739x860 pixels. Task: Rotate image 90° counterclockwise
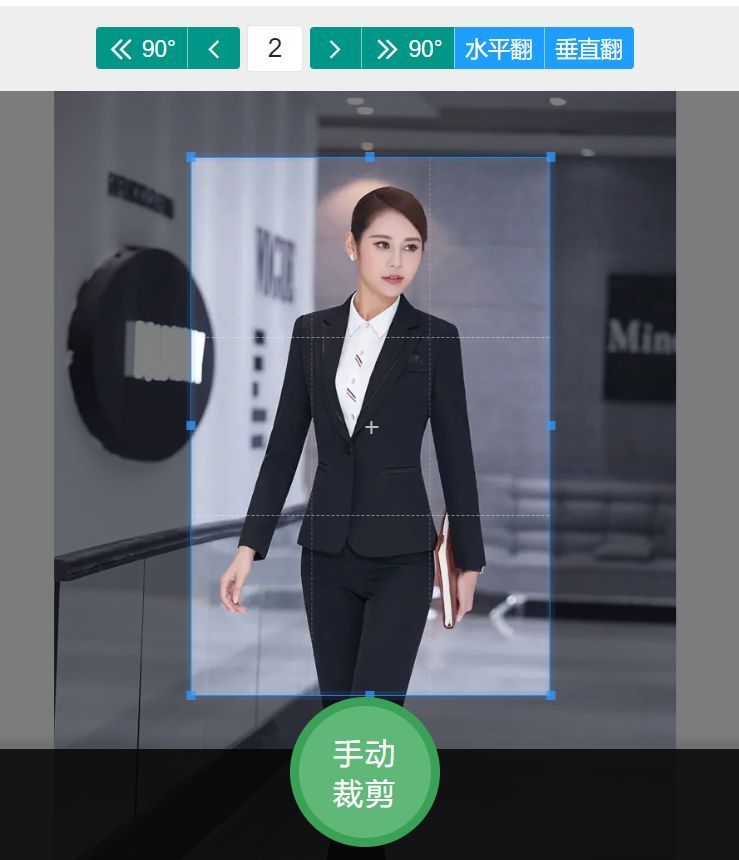(142, 49)
